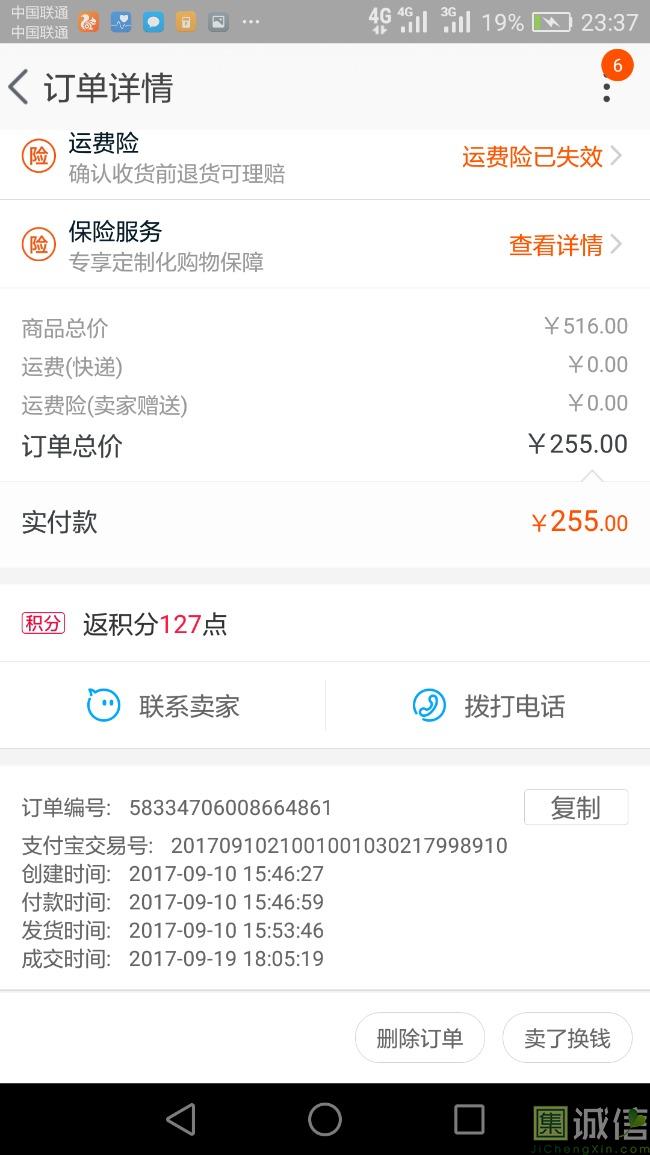The height and width of the screenshot is (1155, 650).
Task: Go back from order details
Action: pos(18,87)
